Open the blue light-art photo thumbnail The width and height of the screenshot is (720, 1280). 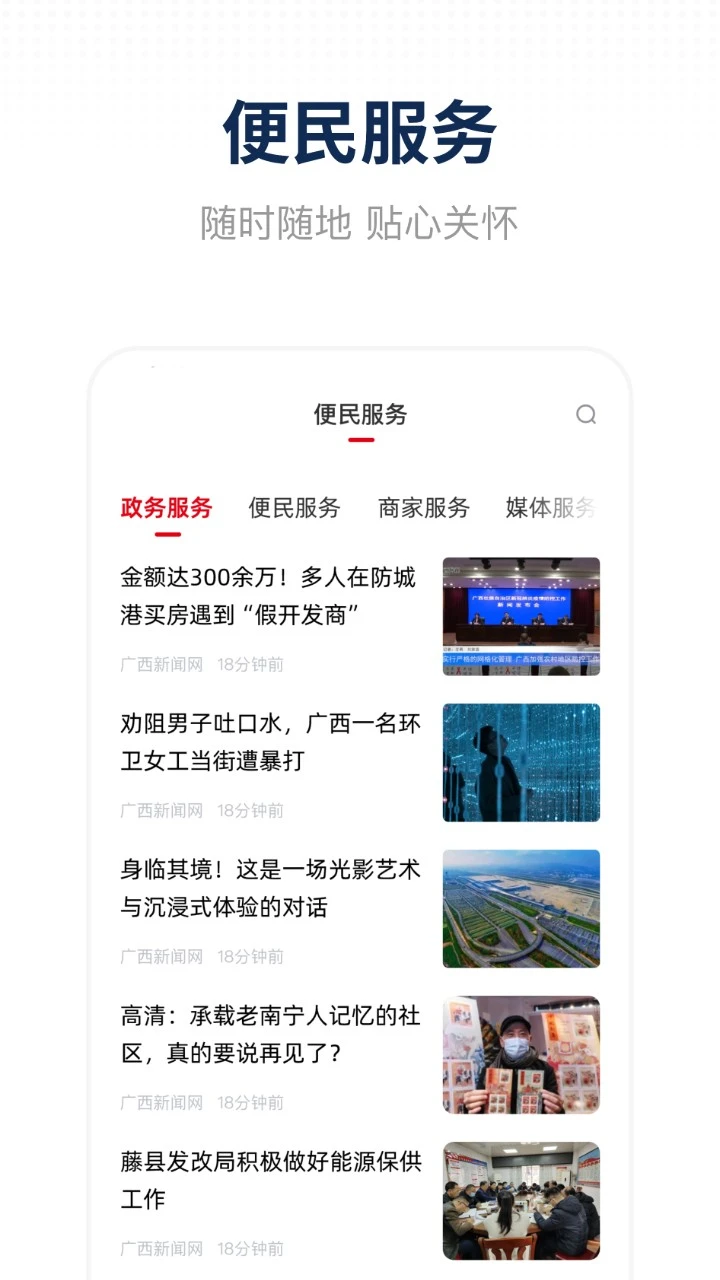click(x=520, y=762)
